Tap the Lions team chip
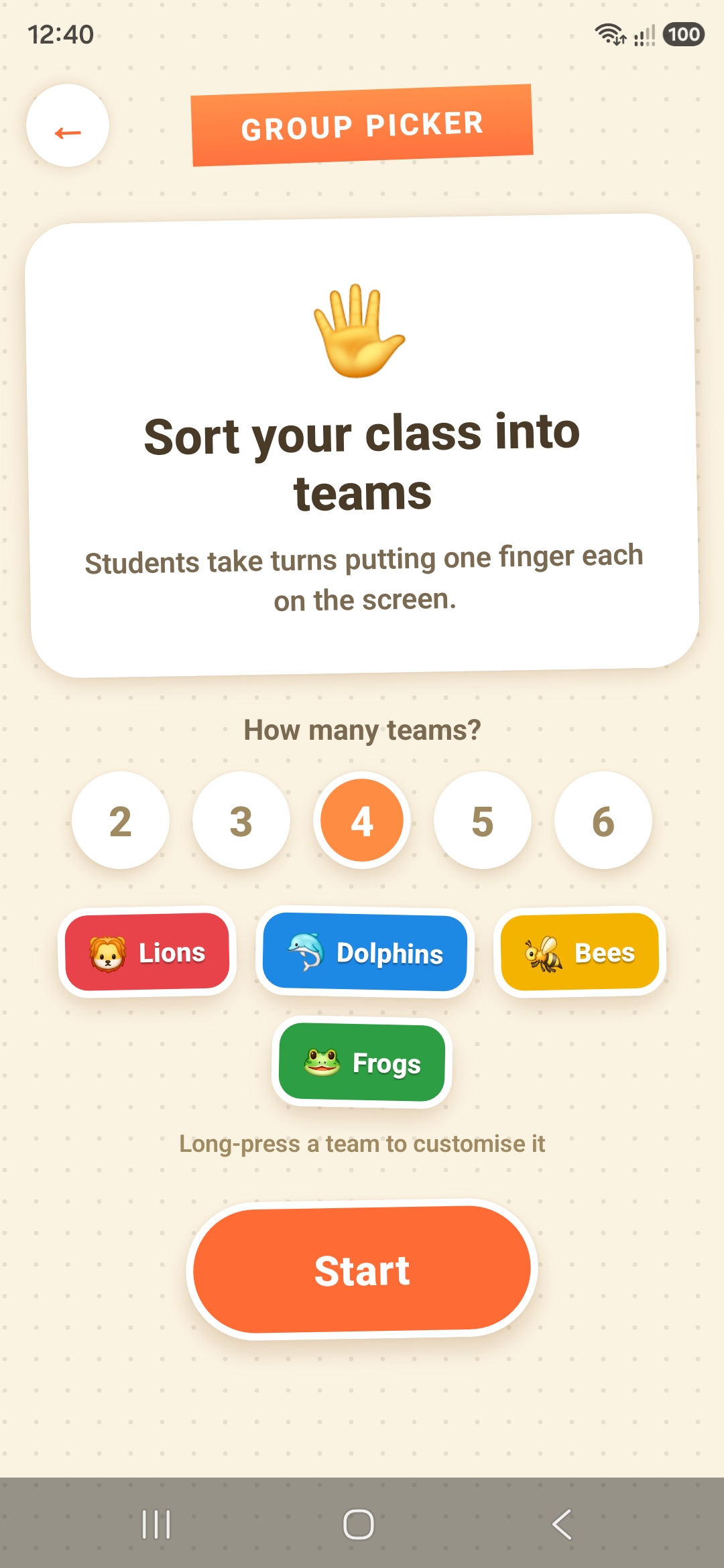Viewport: 724px width, 1568px height. point(147,952)
